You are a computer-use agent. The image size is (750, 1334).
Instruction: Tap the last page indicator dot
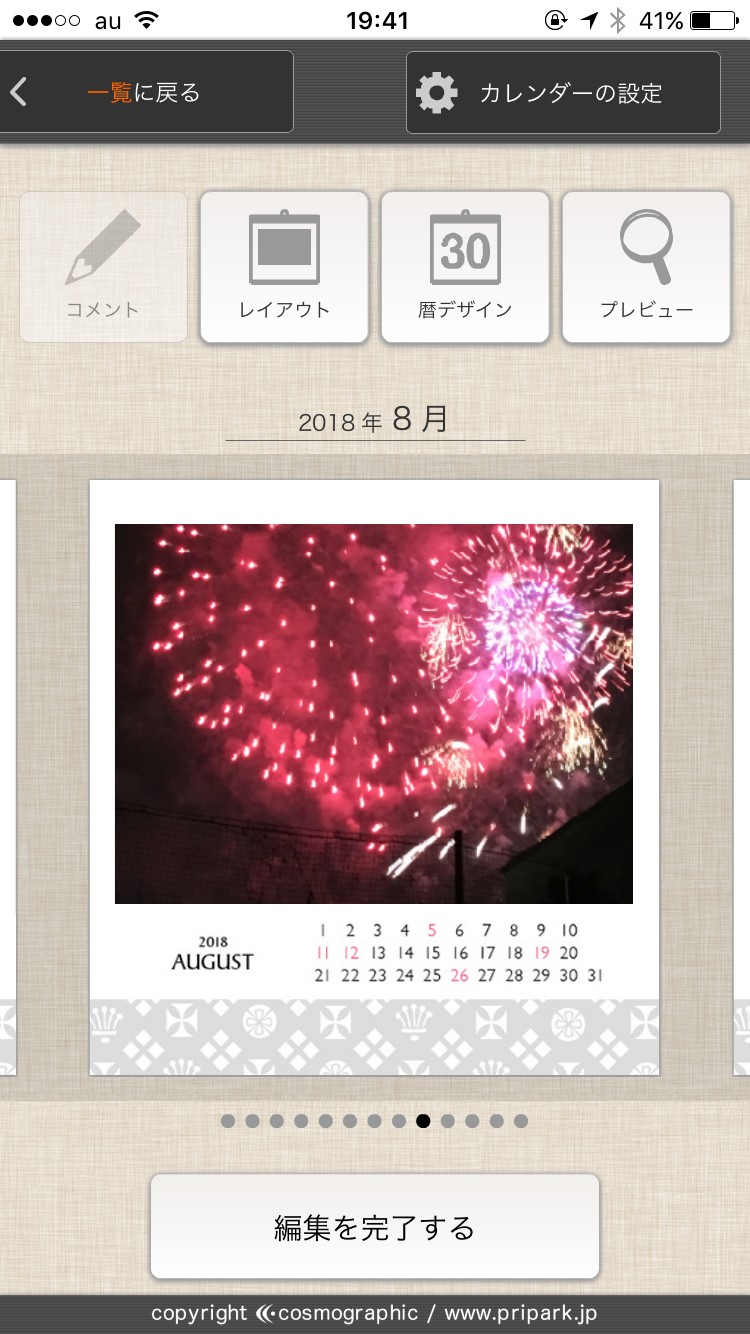[521, 1121]
